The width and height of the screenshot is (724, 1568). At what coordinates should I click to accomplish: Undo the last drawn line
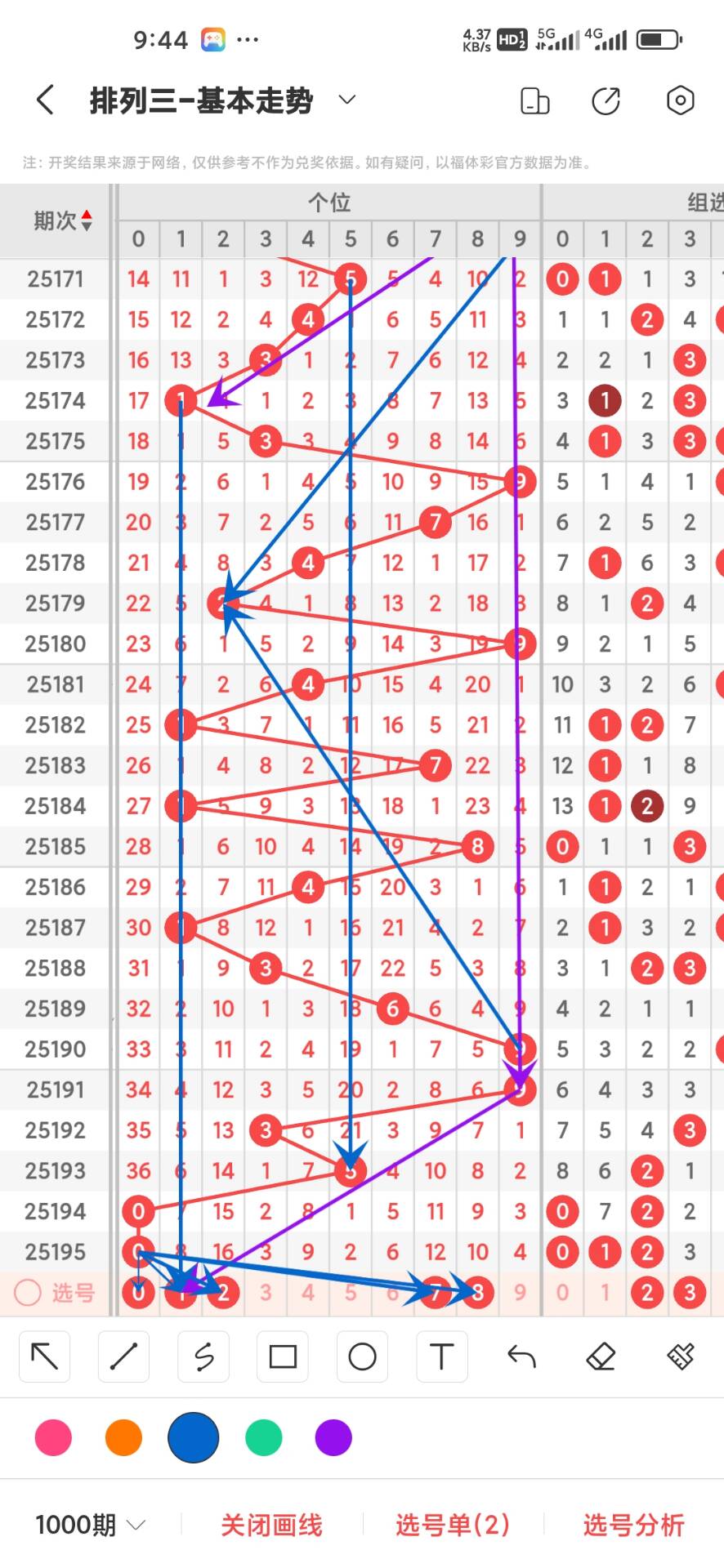(521, 1356)
